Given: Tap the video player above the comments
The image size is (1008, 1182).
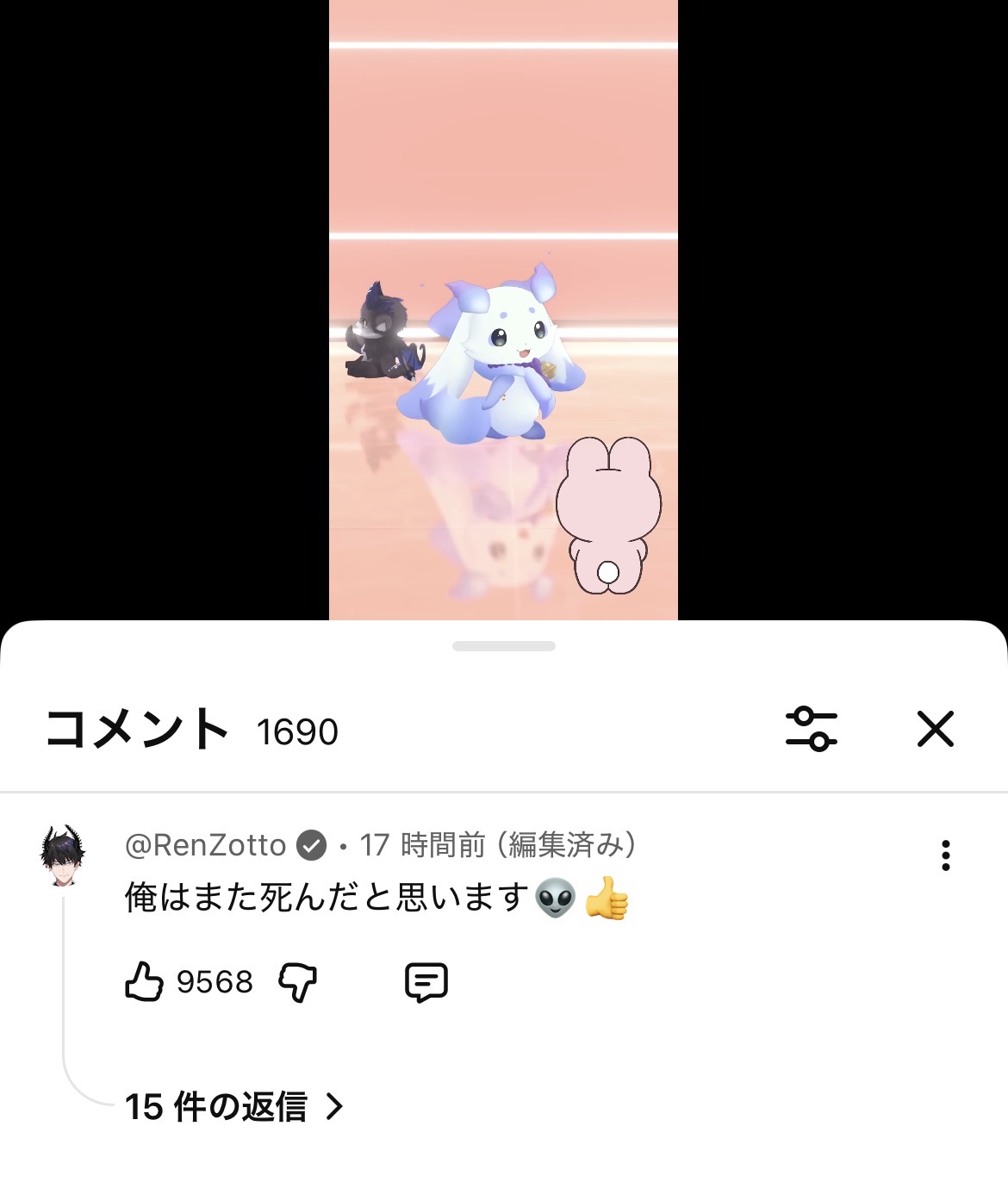Looking at the screenshot, I should pyautogui.click(x=503, y=310).
